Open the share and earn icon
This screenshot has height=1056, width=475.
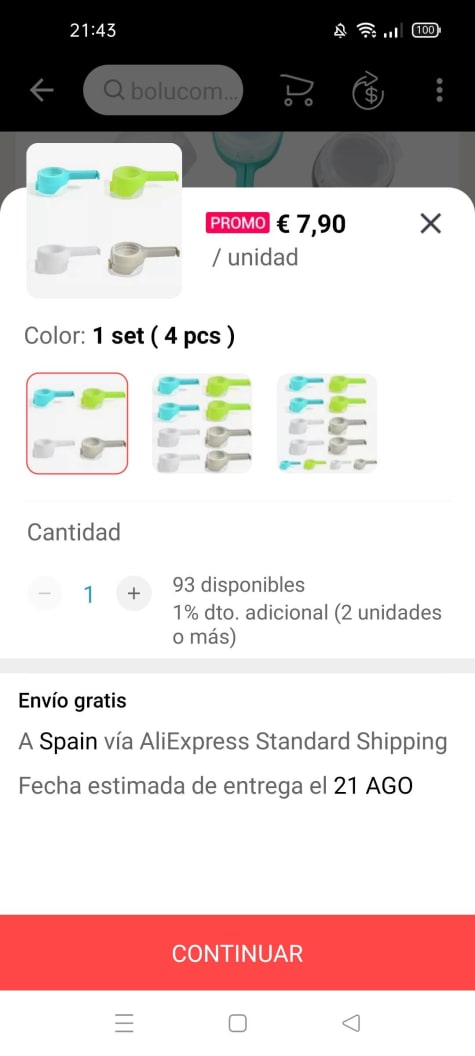pyautogui.click(x=368, y=90)
